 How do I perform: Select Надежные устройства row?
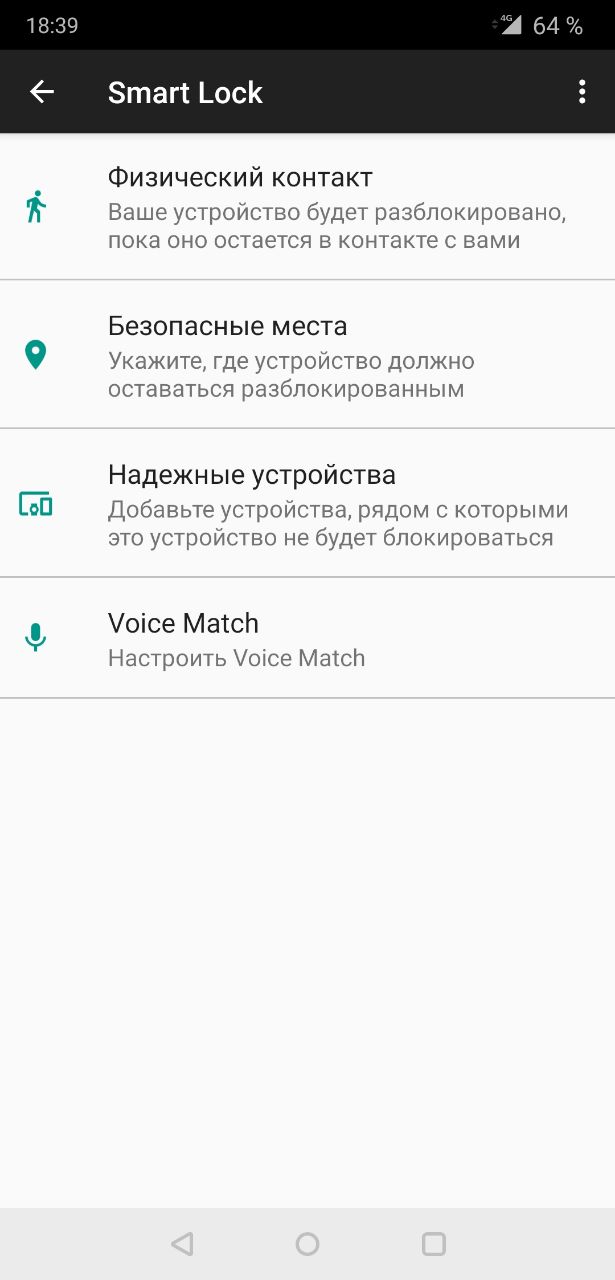point(307,504)
